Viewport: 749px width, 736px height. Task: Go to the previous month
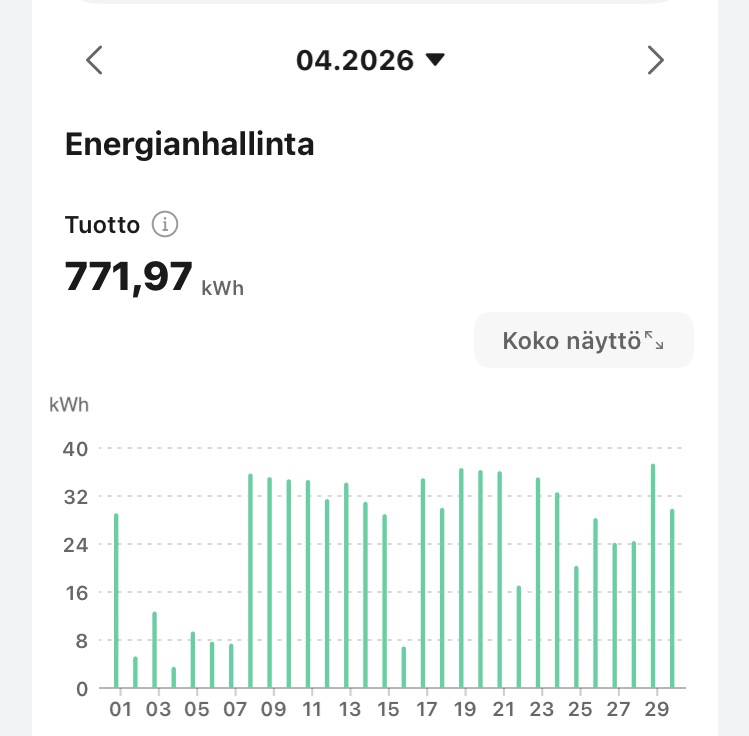(94, 60)
